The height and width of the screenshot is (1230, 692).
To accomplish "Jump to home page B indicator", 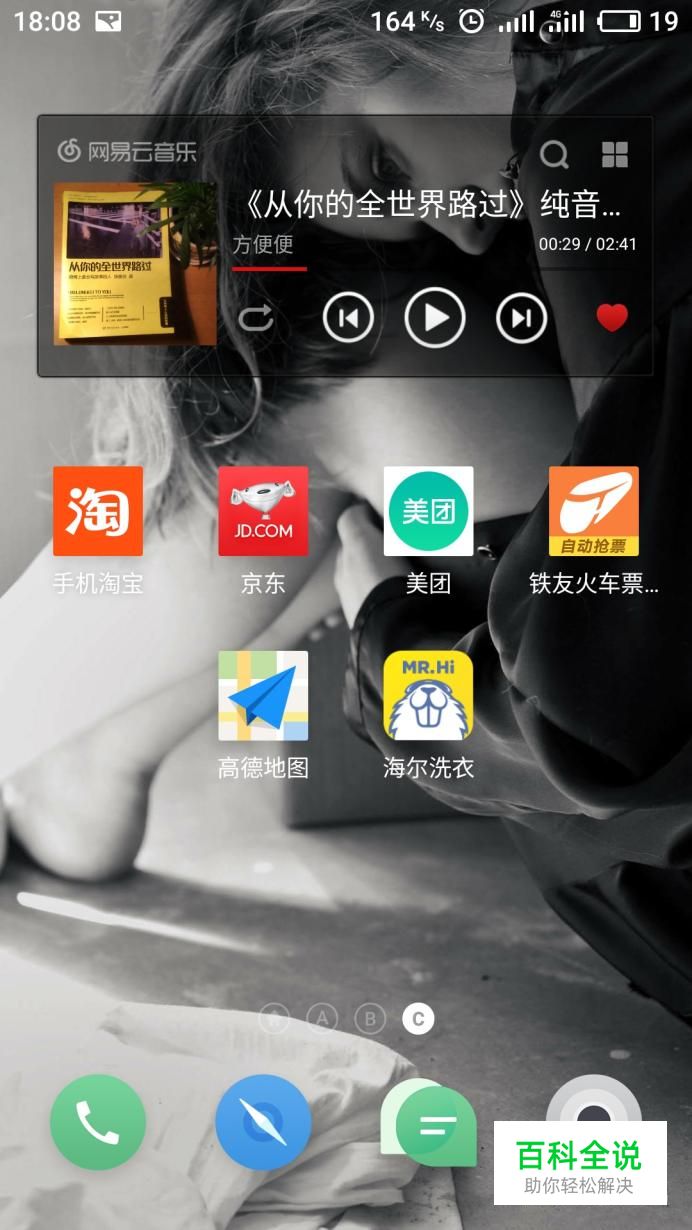I will tap(370, 1019).
